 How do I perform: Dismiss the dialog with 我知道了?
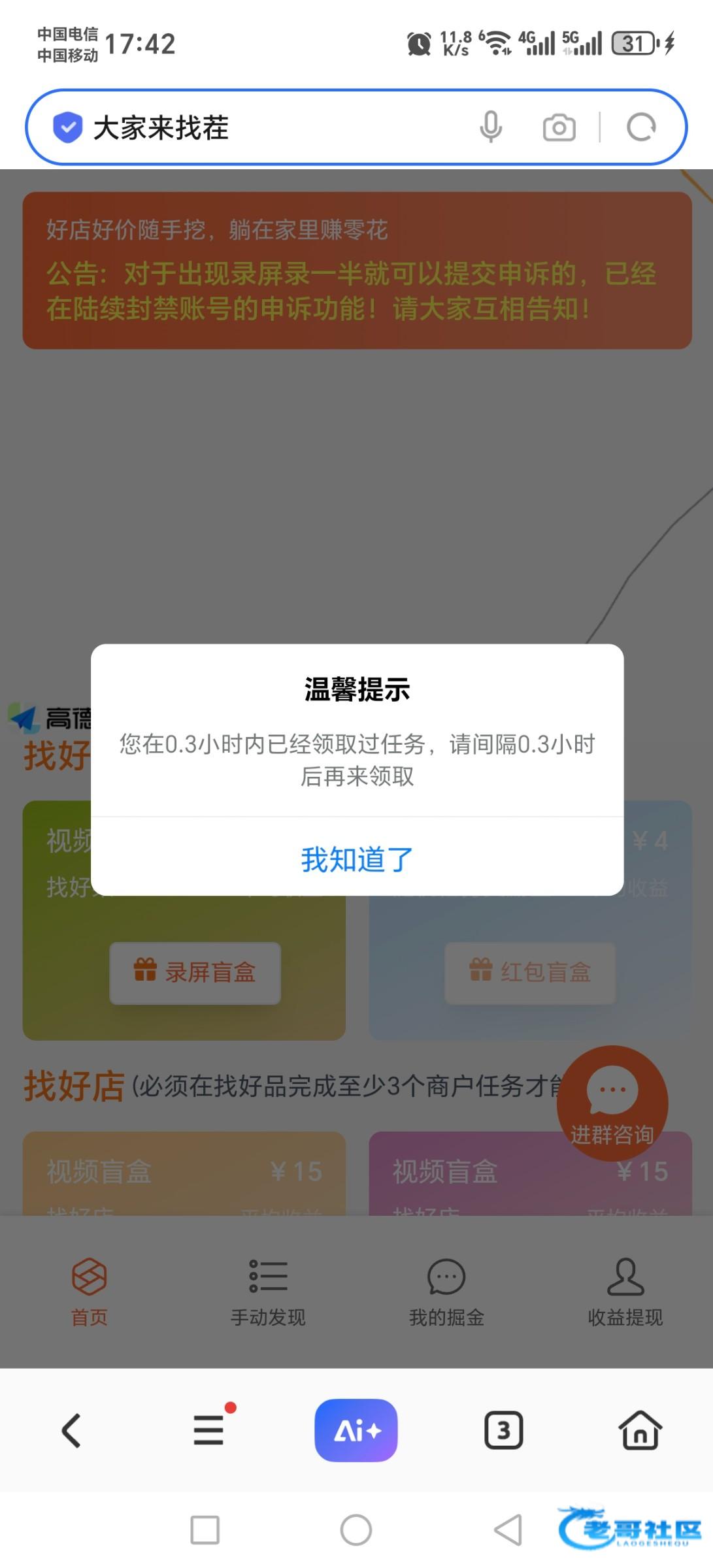pyautogui.click(x=357, y=859)
